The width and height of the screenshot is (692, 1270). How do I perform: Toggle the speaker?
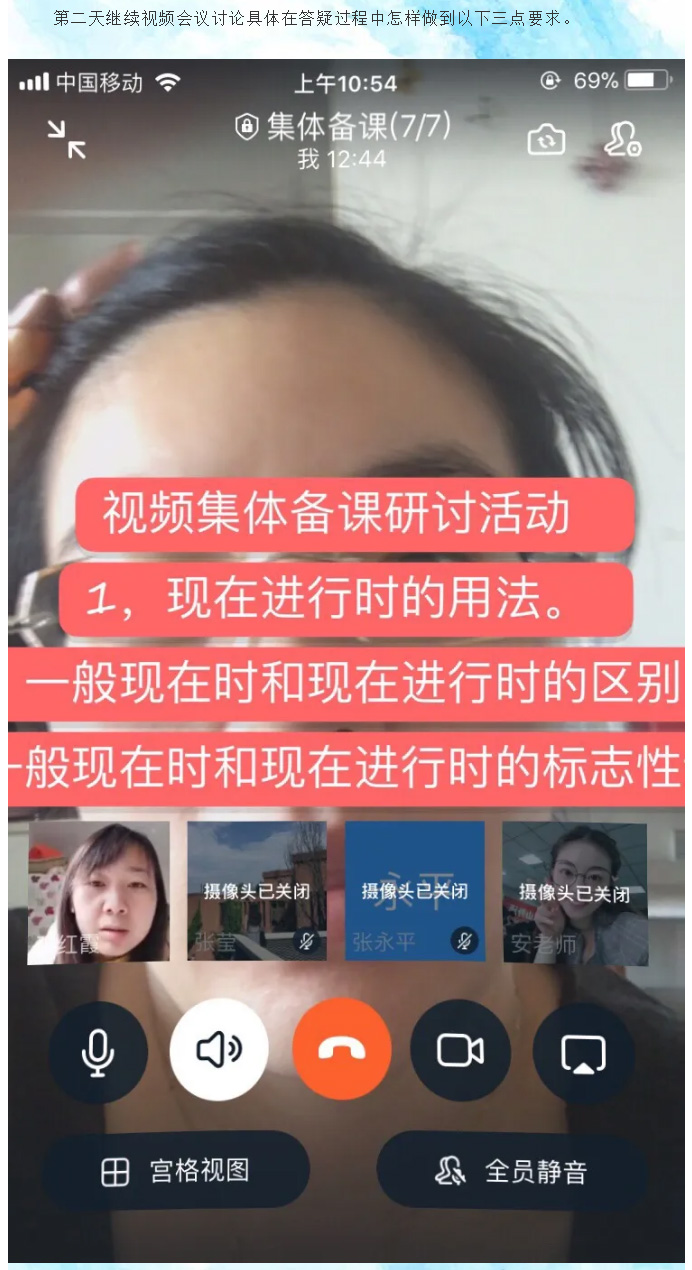(x=219, y=1050)
